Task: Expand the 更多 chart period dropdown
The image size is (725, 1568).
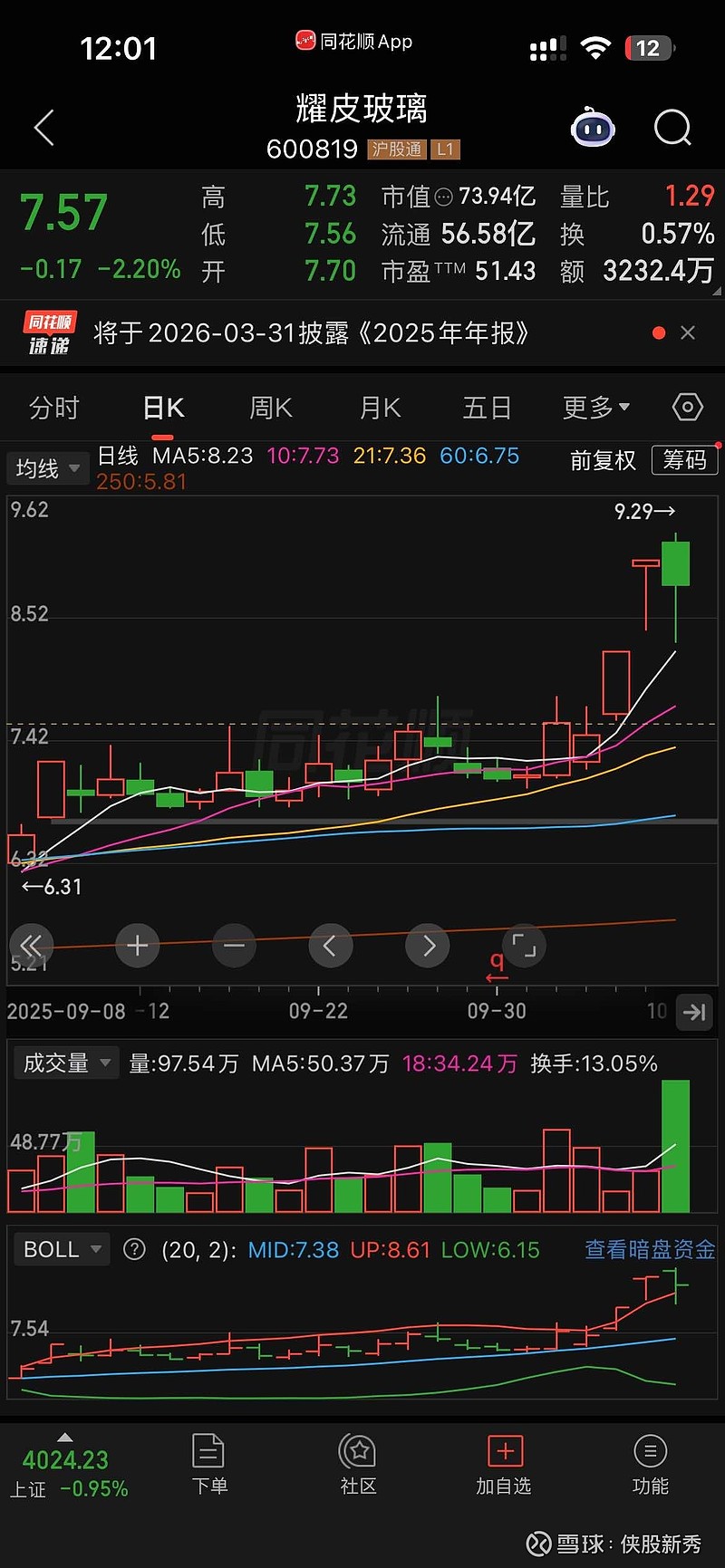Action: pos(594,408)
